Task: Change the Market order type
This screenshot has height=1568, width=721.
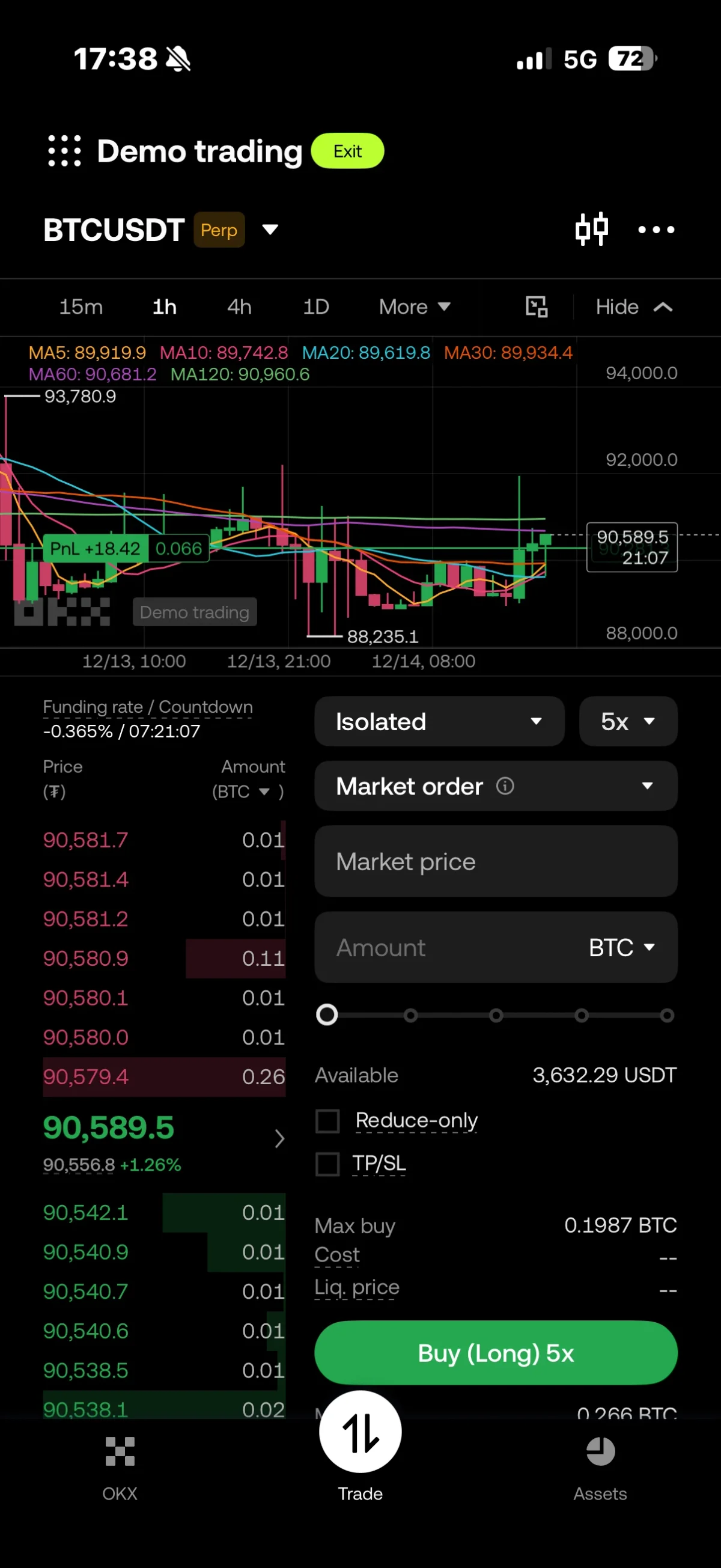Action: pos(495,786)
